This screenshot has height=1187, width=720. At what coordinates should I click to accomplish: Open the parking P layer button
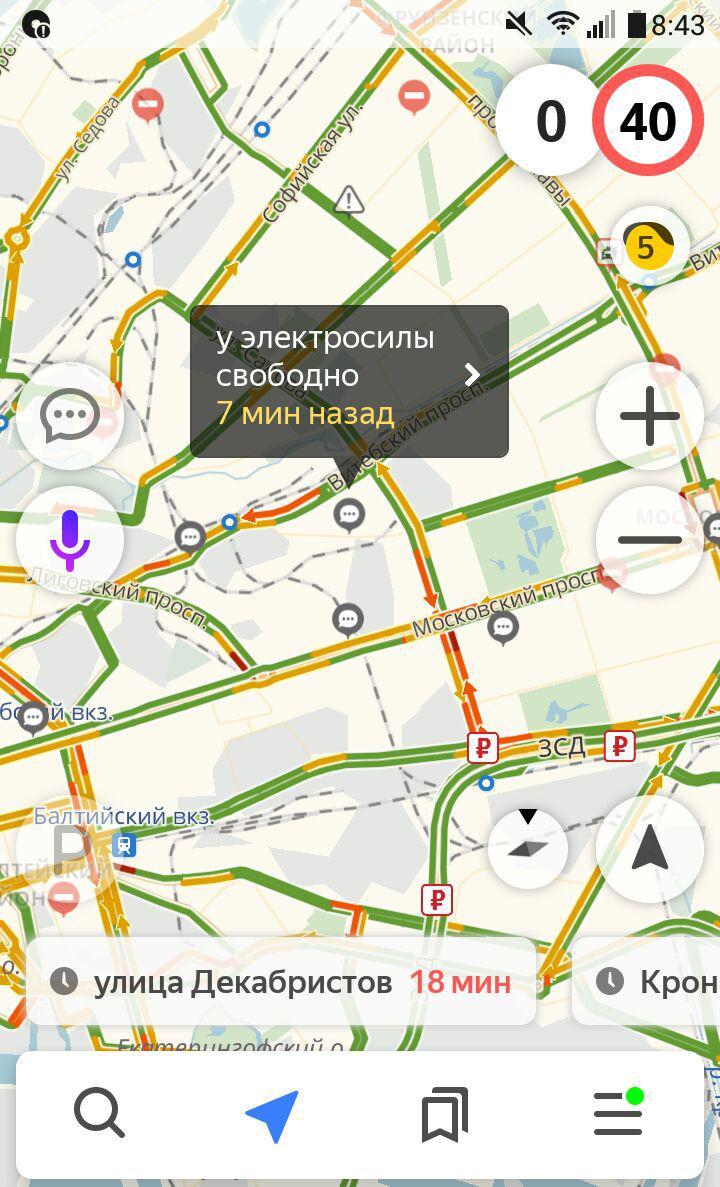click(x=70, y=848)
